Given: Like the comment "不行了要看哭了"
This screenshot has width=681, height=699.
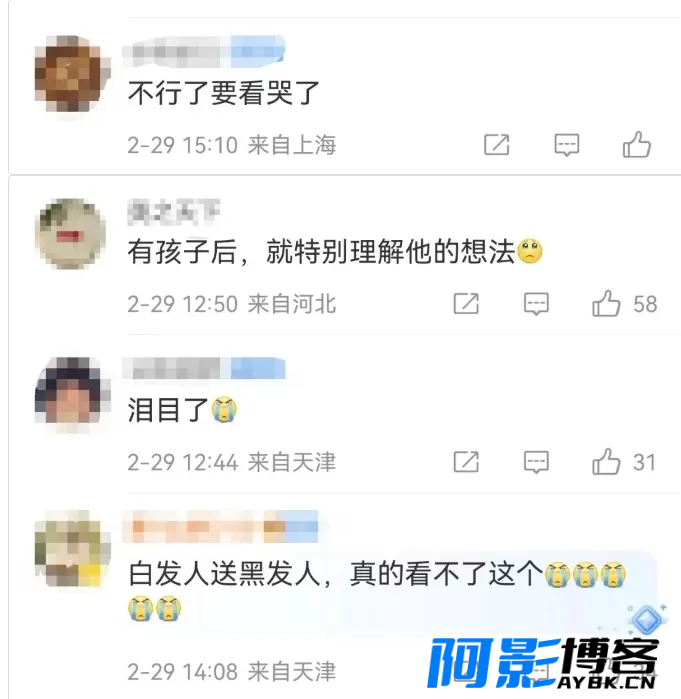Looking at the screenshot, I should coord(637,145).
